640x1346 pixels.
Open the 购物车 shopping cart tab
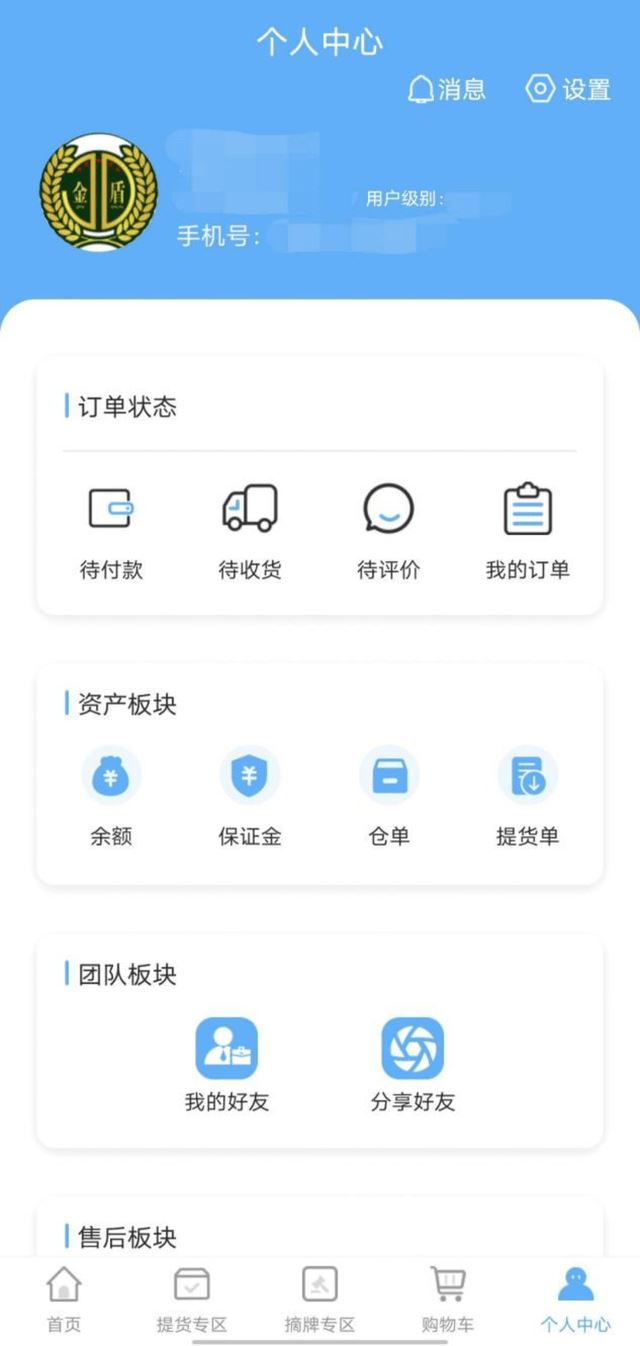tap(447, 1297)
